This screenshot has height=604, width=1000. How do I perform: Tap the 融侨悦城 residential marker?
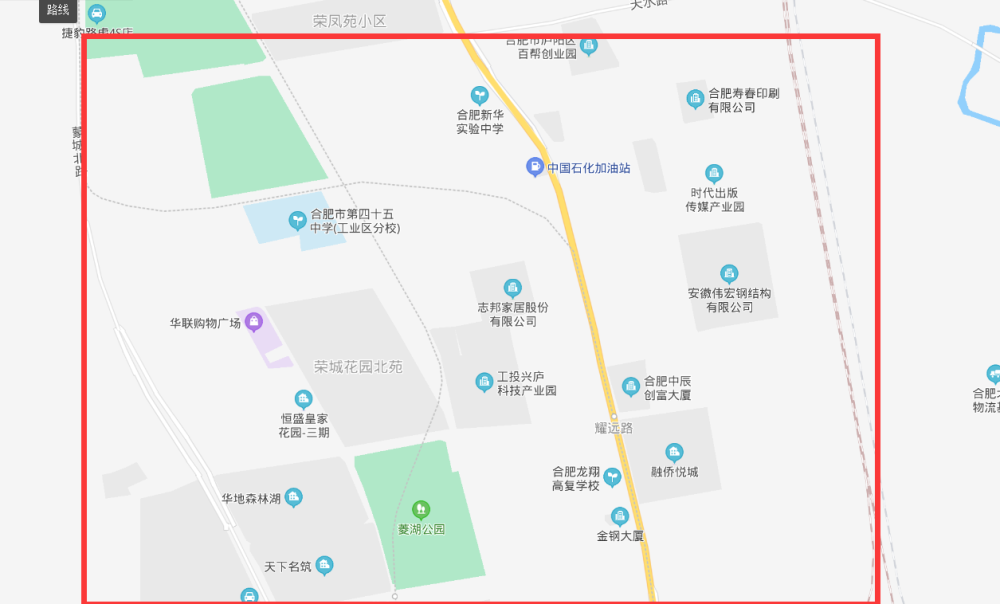click(675, 453)
